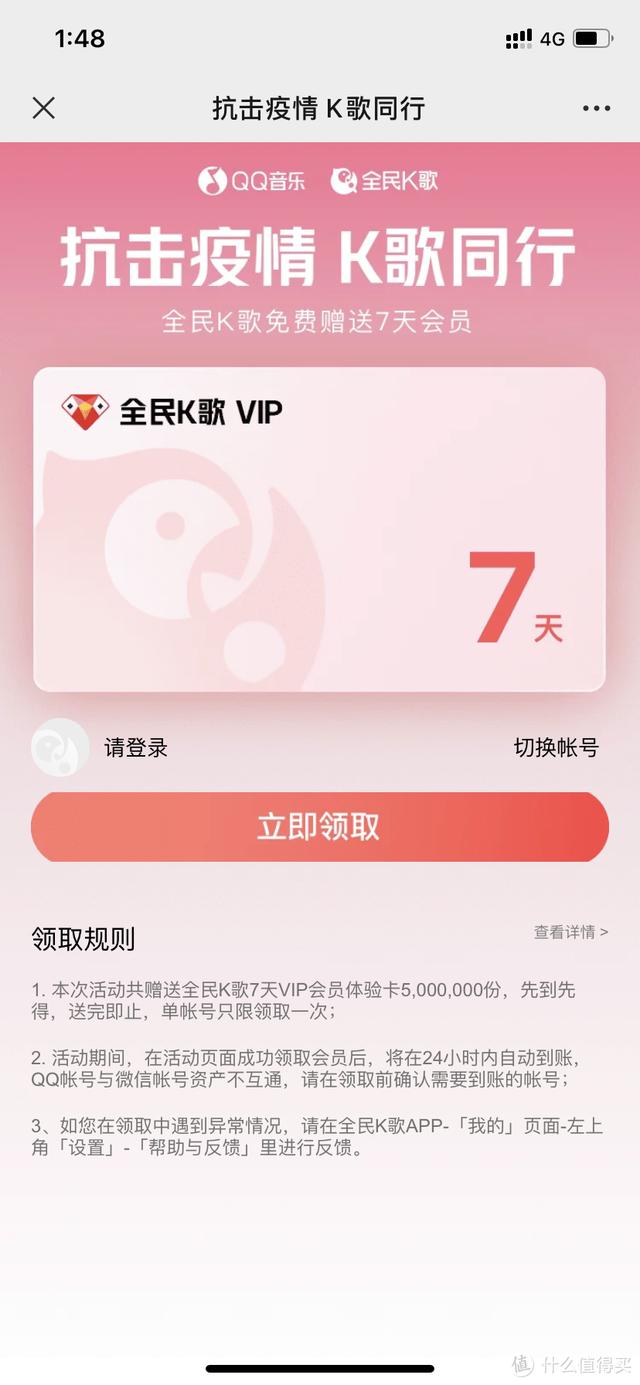Tap 请登录 to log in
The height and width of the screenshot is (1385, 640).
point(135,747)
